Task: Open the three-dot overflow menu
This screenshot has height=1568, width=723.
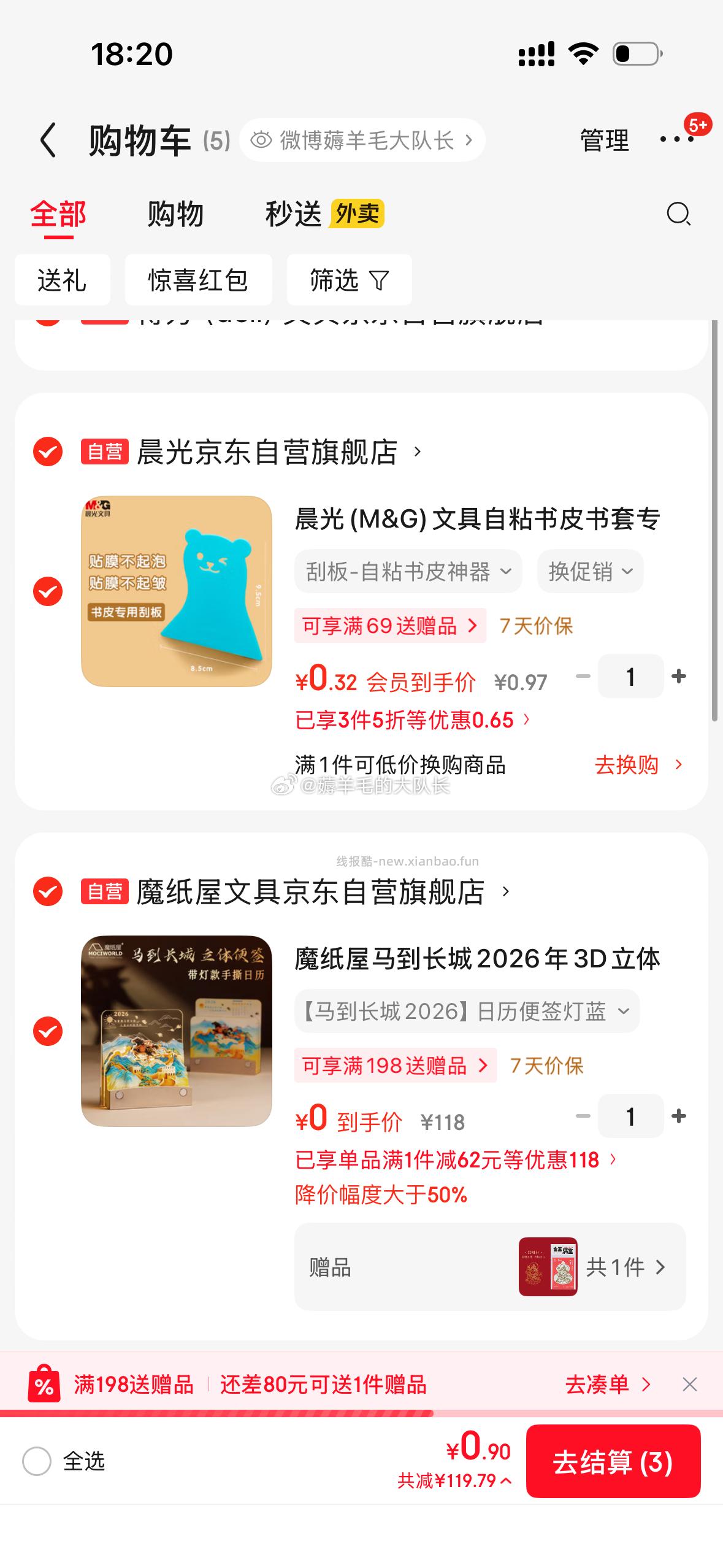Action: [x=676, y=140]
